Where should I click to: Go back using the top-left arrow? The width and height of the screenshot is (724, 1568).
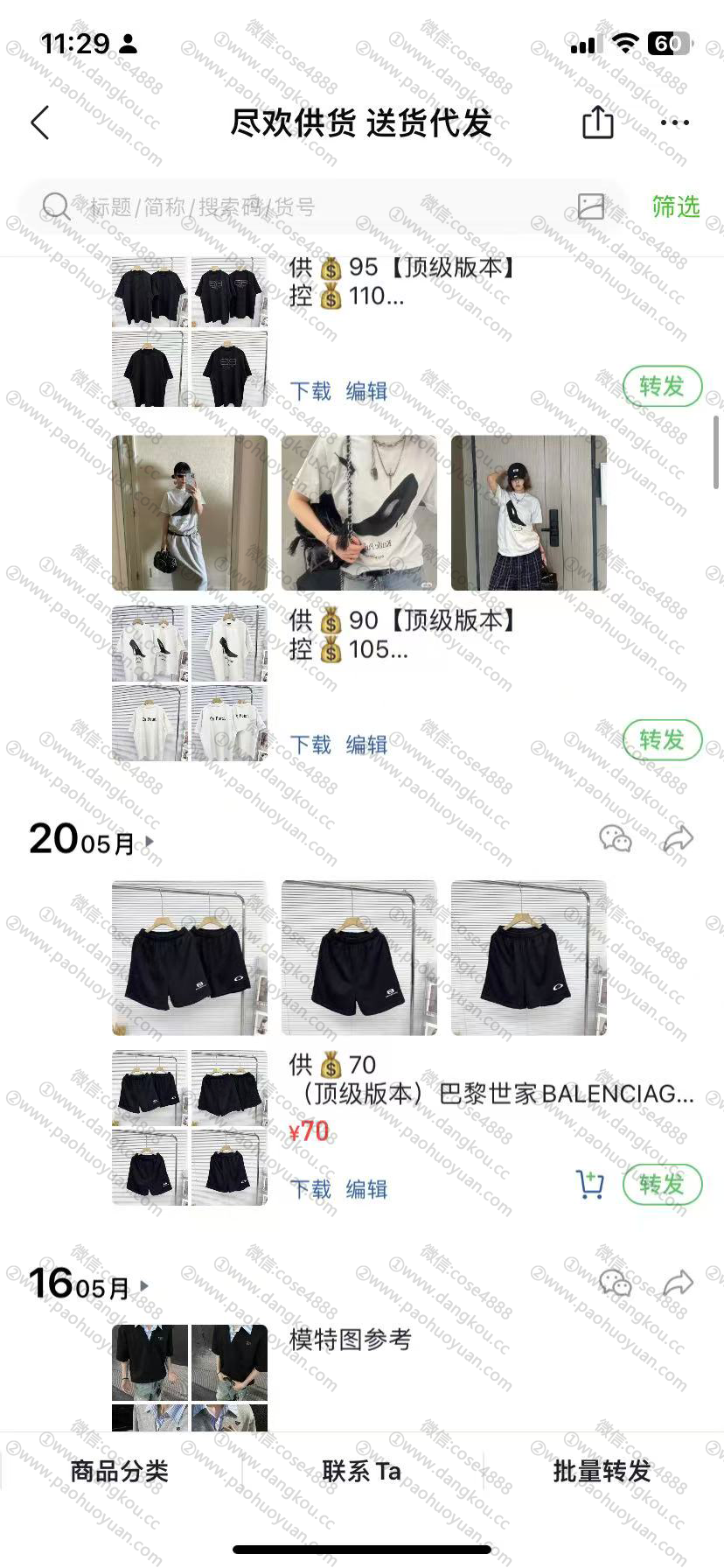coord(40,123)
